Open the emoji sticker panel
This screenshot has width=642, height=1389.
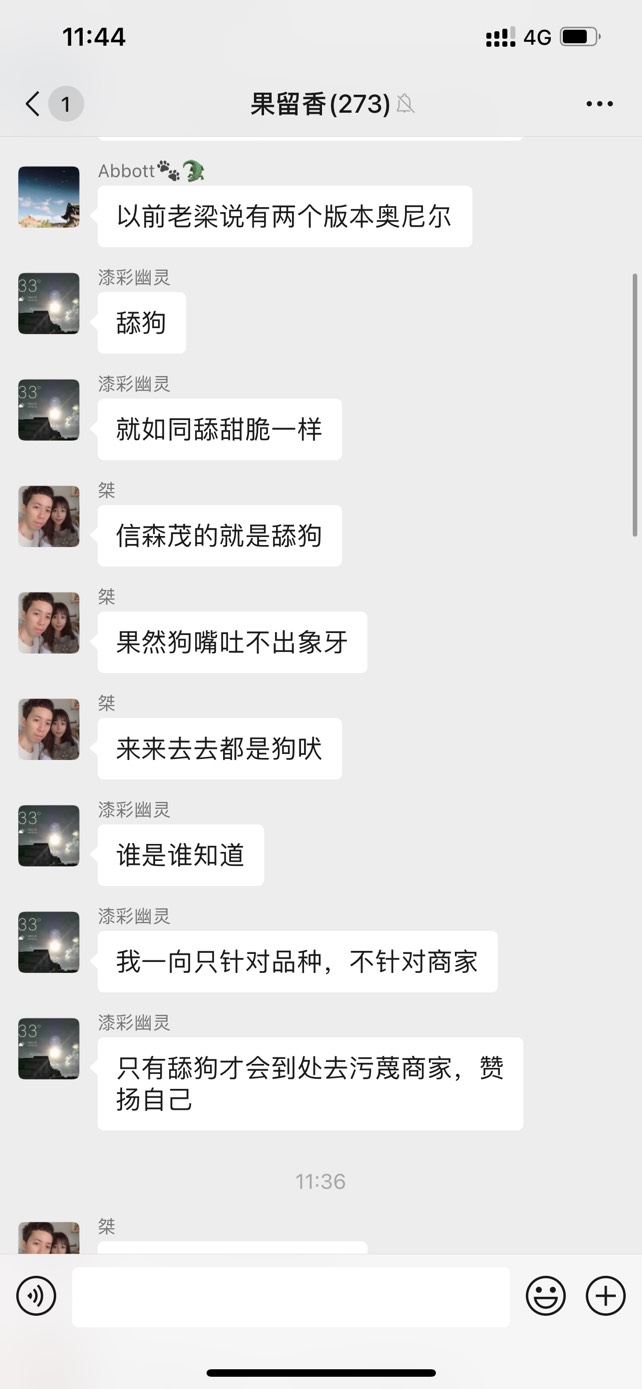point(546,1296)
